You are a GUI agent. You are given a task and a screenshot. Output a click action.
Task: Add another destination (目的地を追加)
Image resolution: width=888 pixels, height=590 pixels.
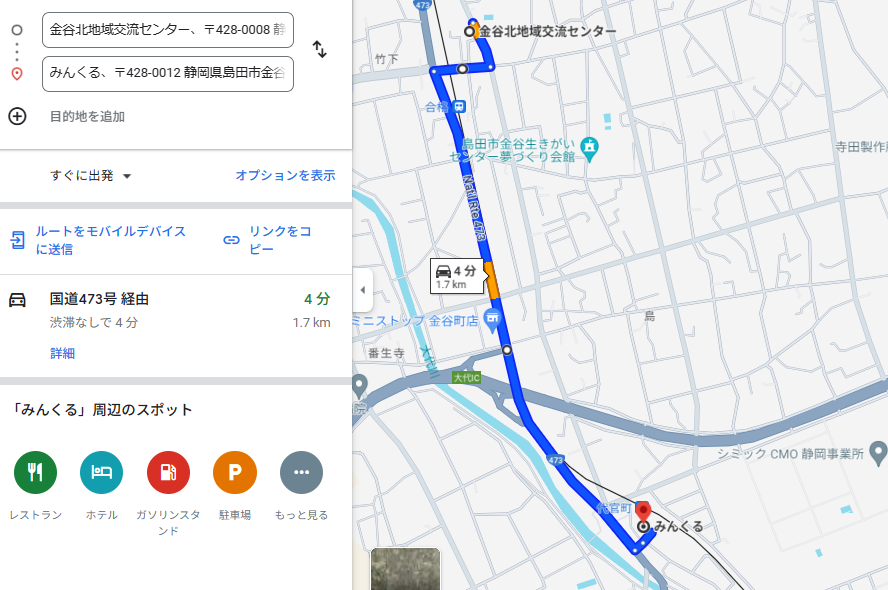pyautogui.click(x=86, y=116)
